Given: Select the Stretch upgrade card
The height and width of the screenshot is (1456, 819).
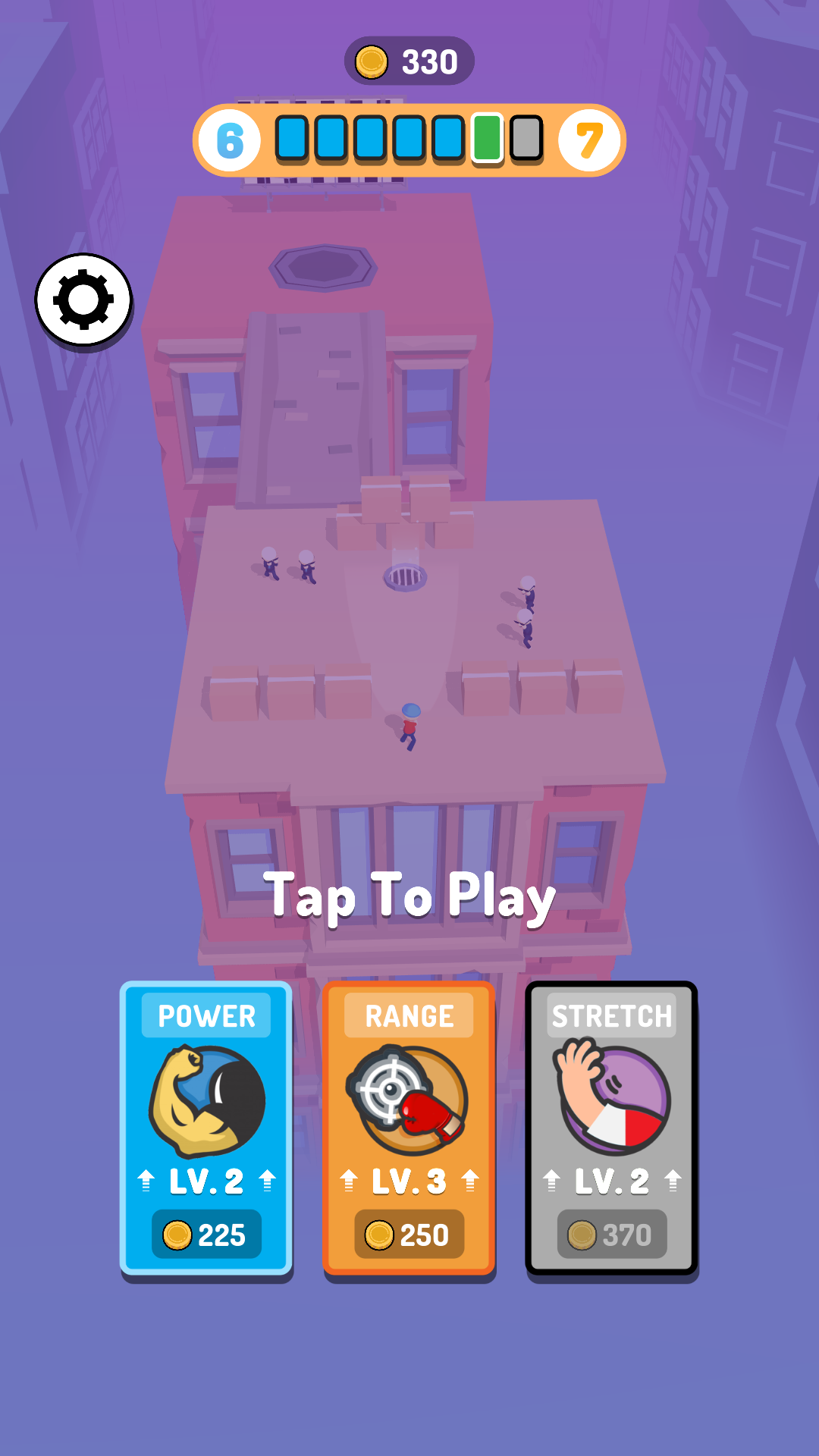Looking at the screenshot, I should point(611,1128).
